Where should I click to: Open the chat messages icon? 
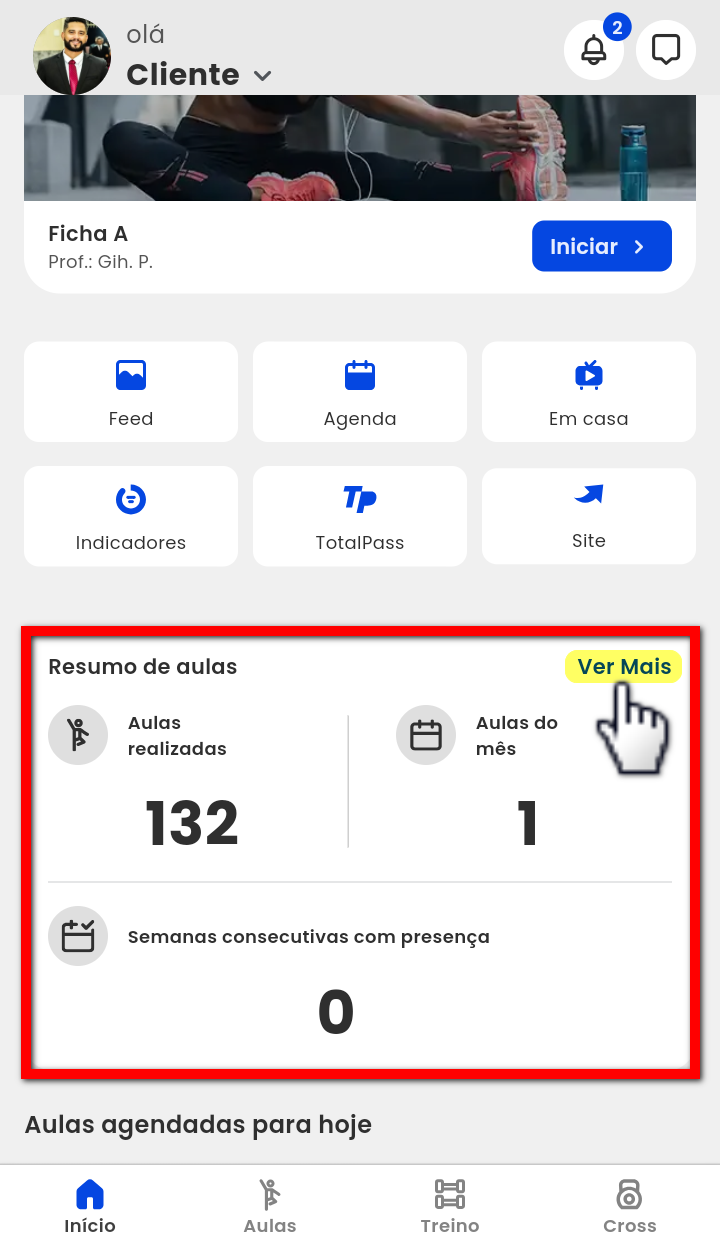666,50
